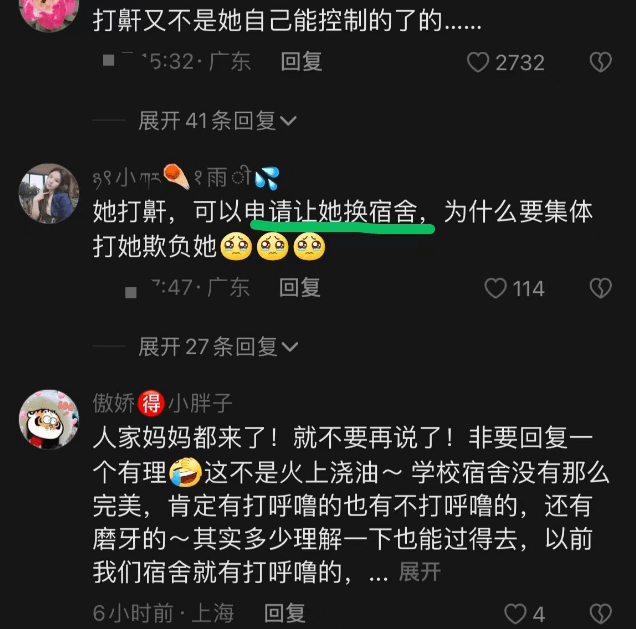
Task: Open the avatar of the 换宿舍 commenter
Action: pos(49,194)
